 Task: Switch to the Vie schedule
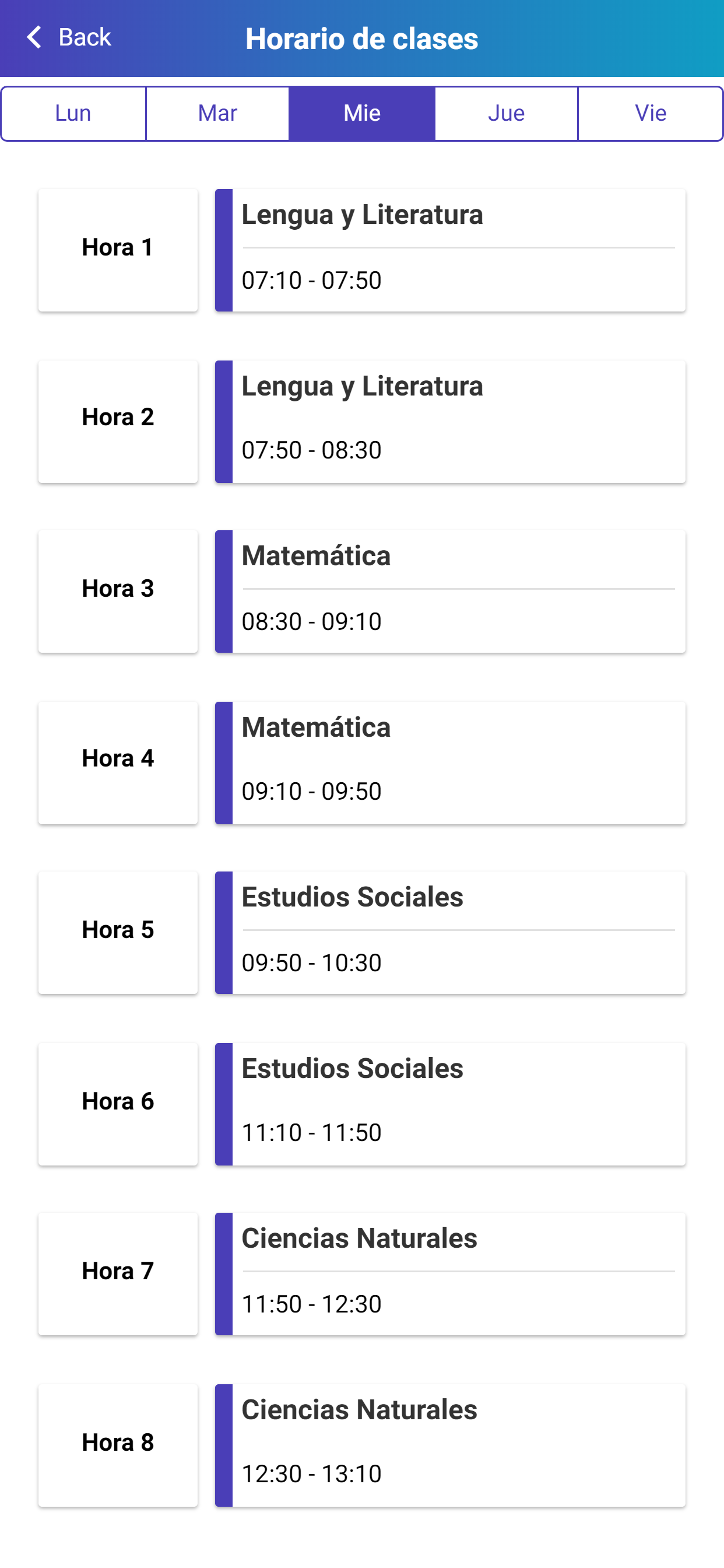tap(651, 113)
